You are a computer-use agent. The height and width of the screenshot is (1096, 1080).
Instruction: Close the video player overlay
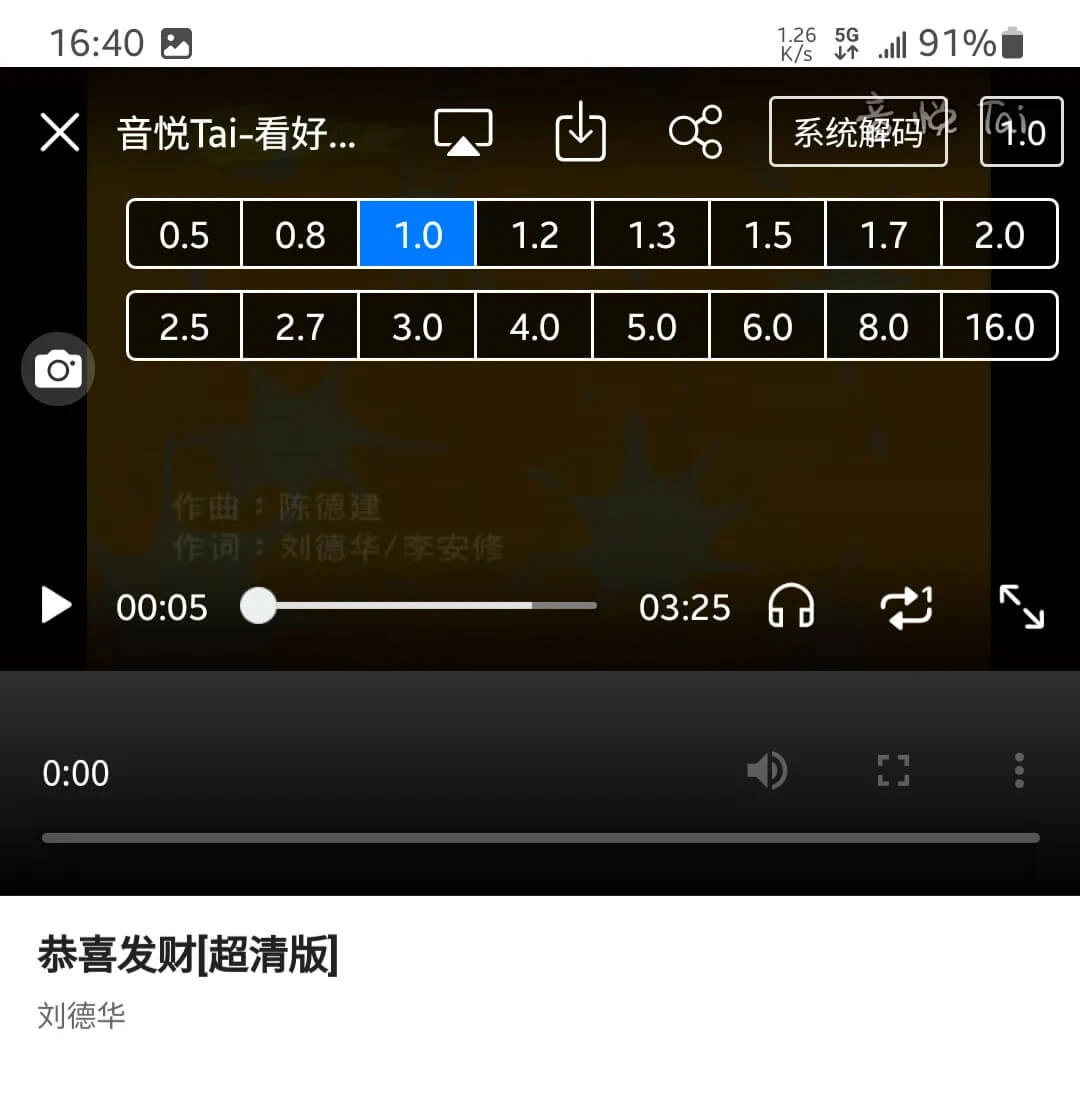tap(60, 132)
